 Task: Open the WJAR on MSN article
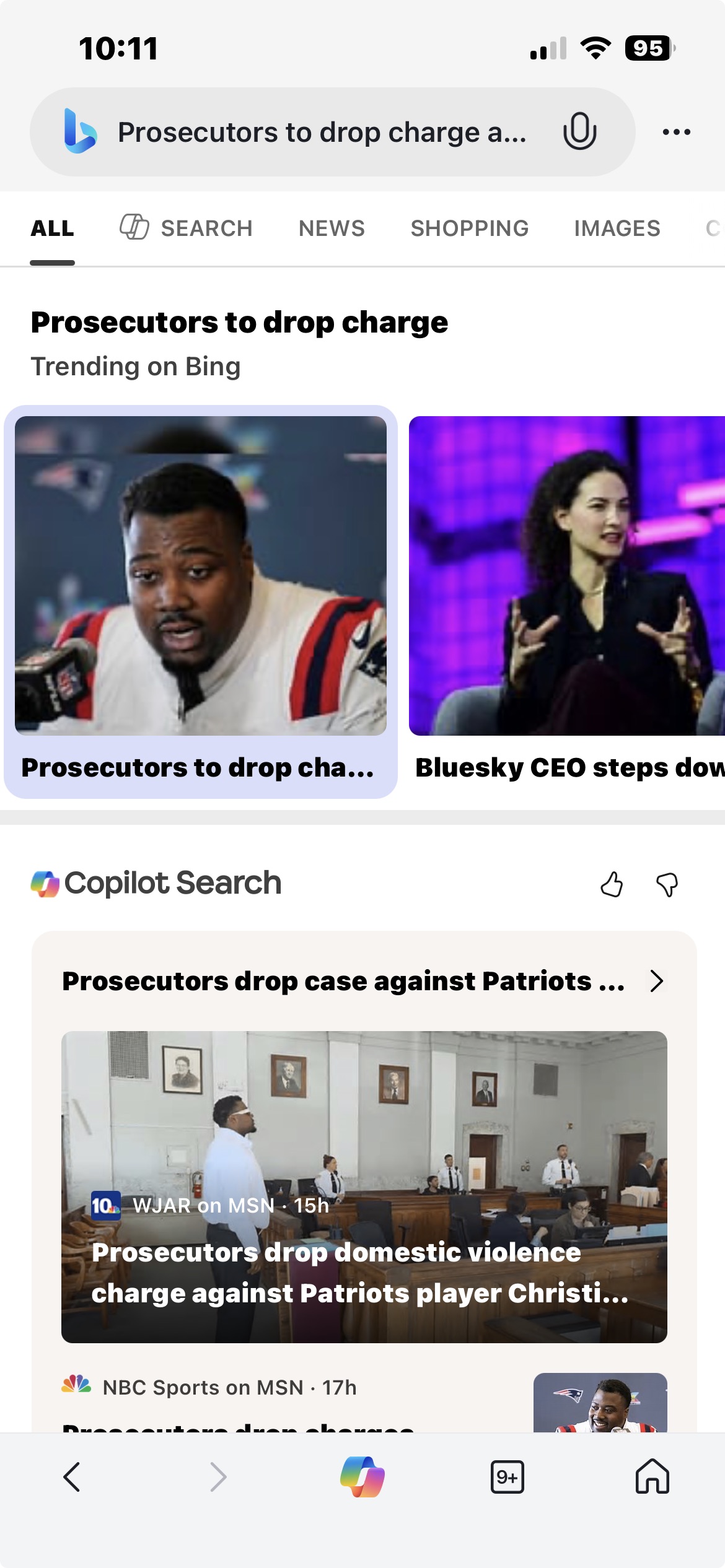click(x=364, y=1187)
